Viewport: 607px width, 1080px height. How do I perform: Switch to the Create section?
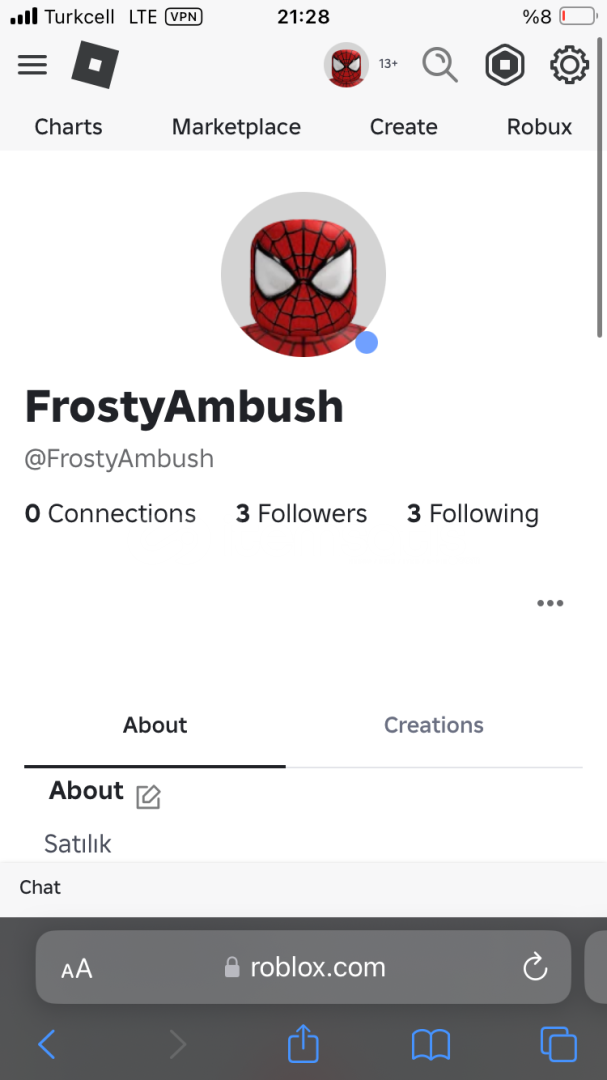point(403,127)
